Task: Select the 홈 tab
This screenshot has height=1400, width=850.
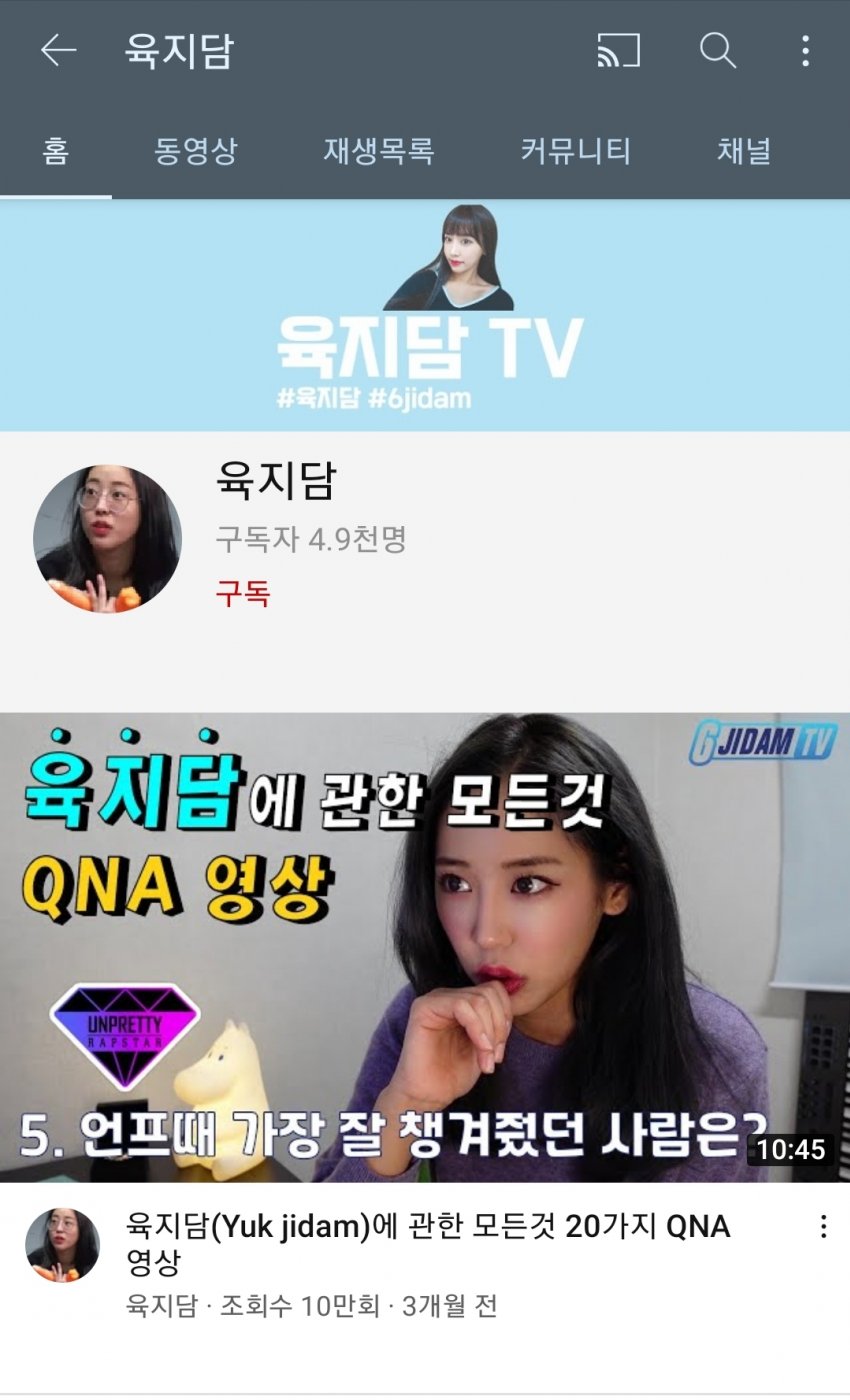Action: pyautogui.click(x=56, y=151)
